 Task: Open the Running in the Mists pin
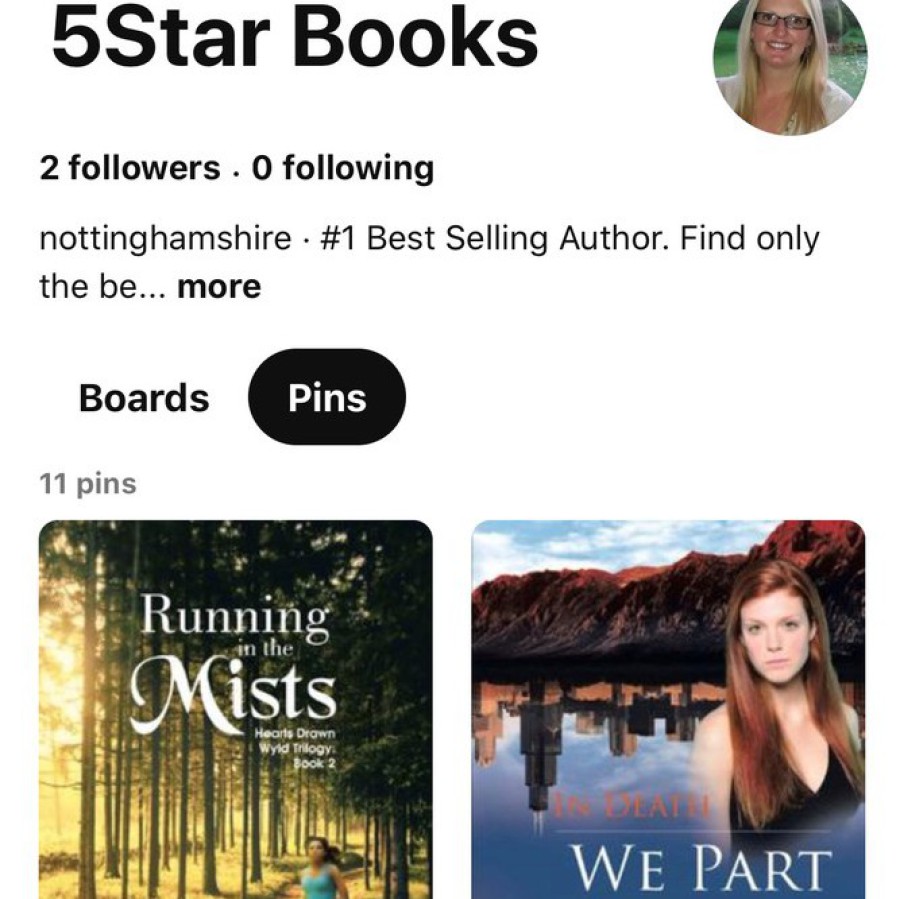pyautogui.click(x=235, y=708)
